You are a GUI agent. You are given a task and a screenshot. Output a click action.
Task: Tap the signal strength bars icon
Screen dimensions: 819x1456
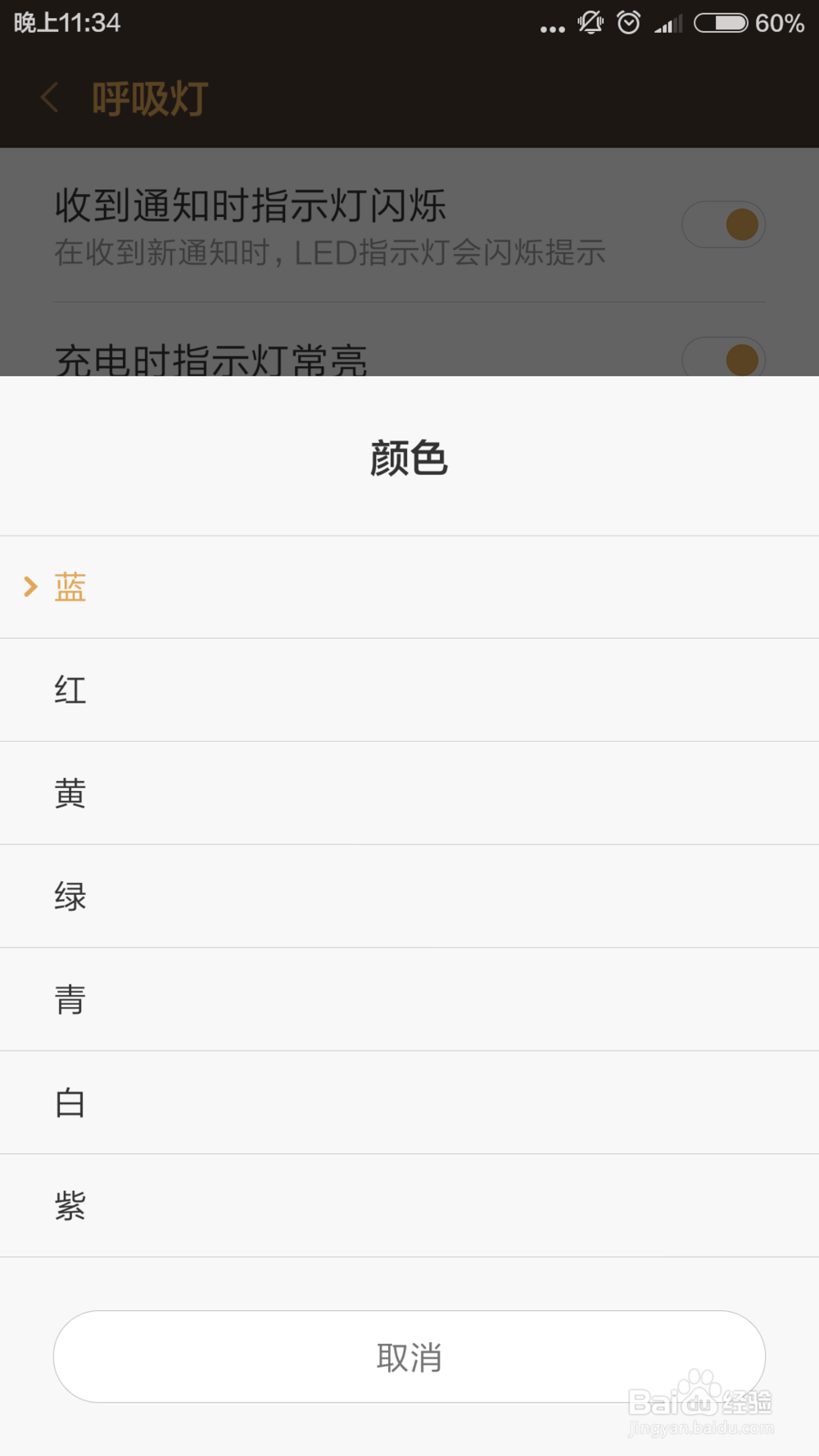click(x=667, y=25)
